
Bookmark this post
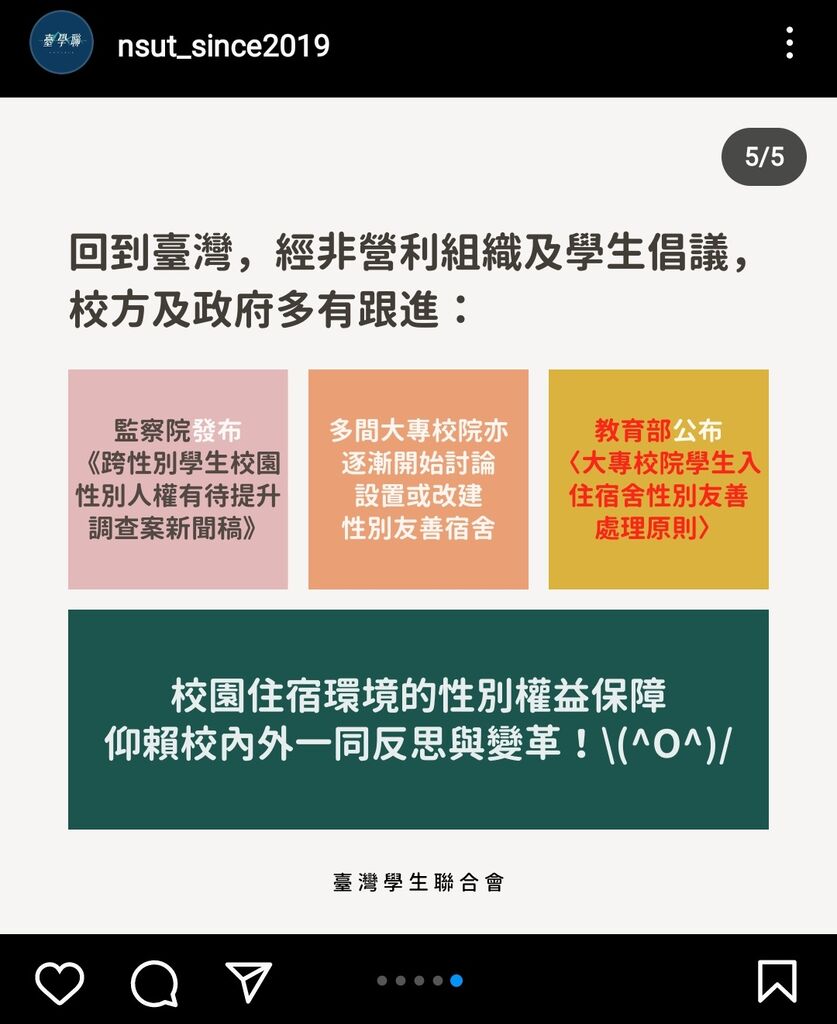point(777,981)
